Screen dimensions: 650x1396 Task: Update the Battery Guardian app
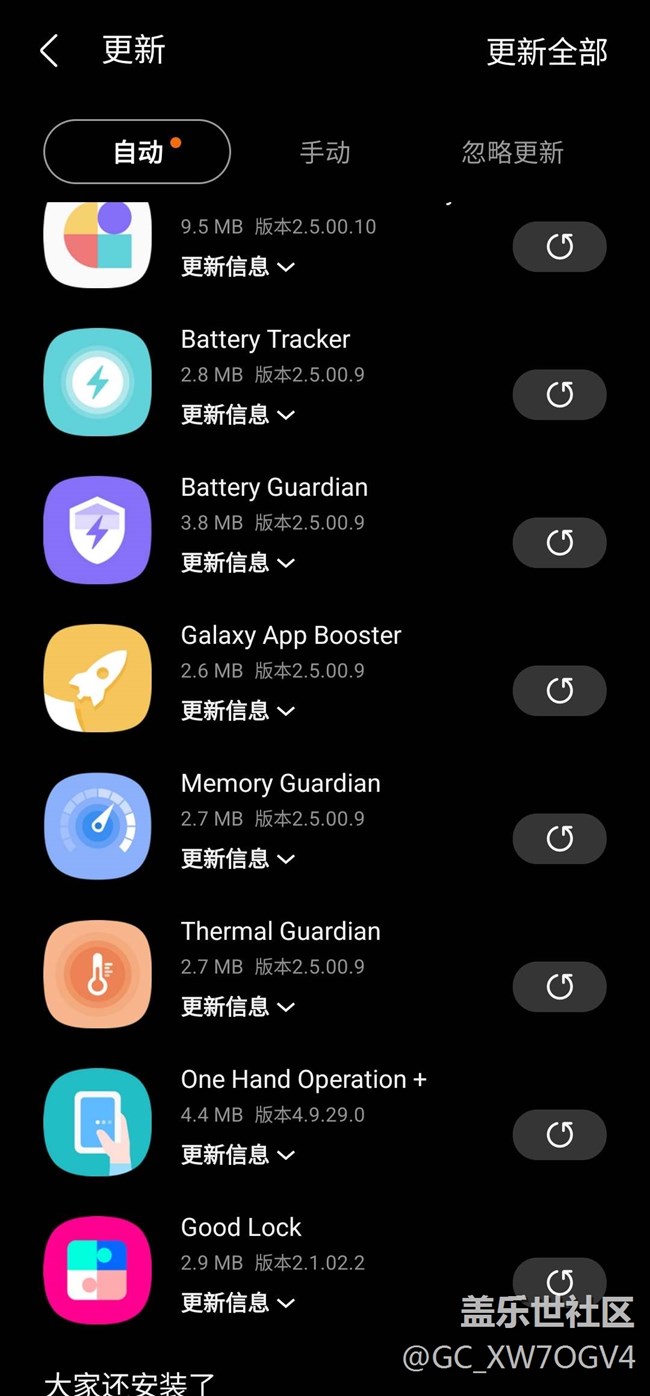(x=559, y=543)
